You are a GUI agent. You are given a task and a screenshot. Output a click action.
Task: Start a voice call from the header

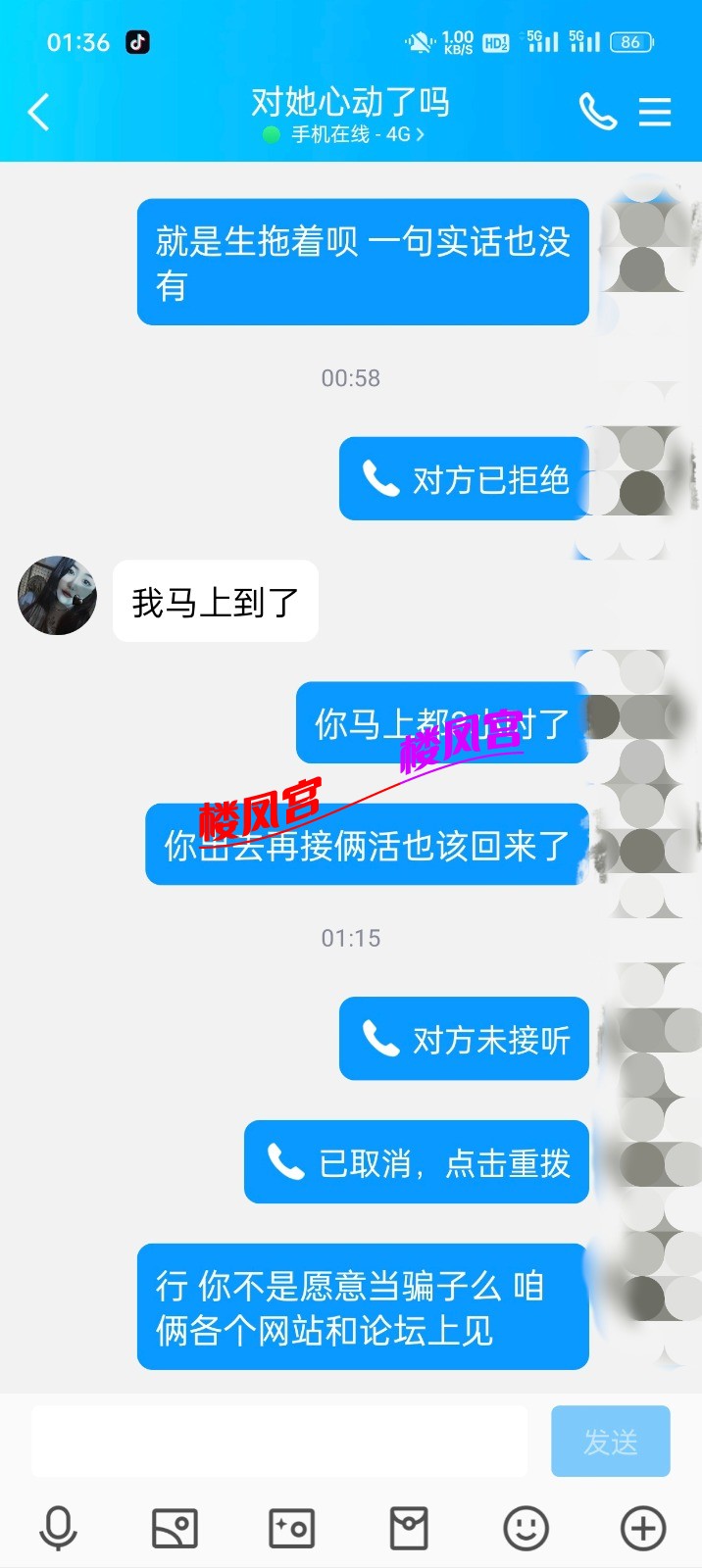coord(597,112)
